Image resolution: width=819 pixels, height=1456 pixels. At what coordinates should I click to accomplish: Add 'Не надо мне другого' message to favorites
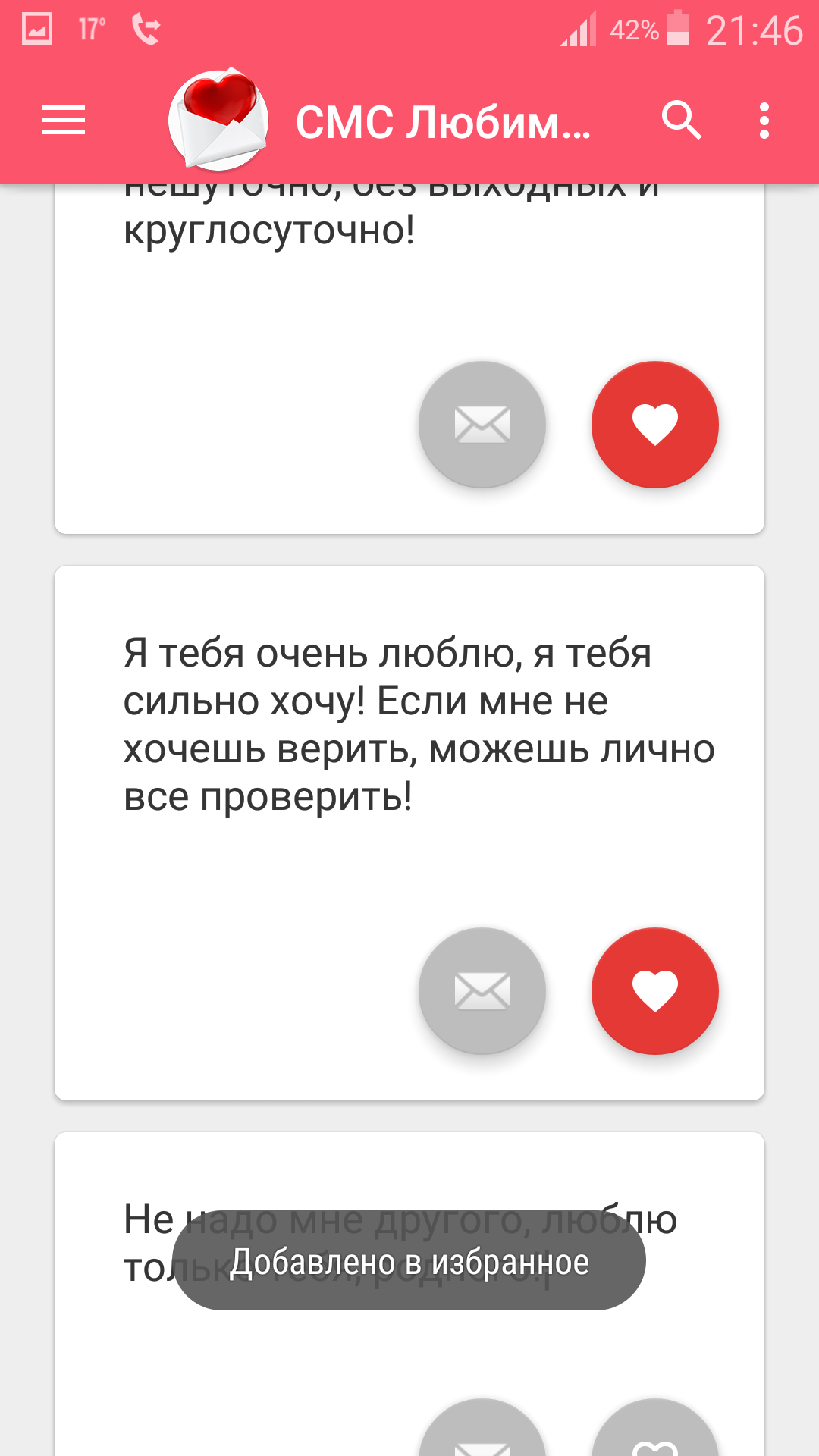[x=654, y=1433]
